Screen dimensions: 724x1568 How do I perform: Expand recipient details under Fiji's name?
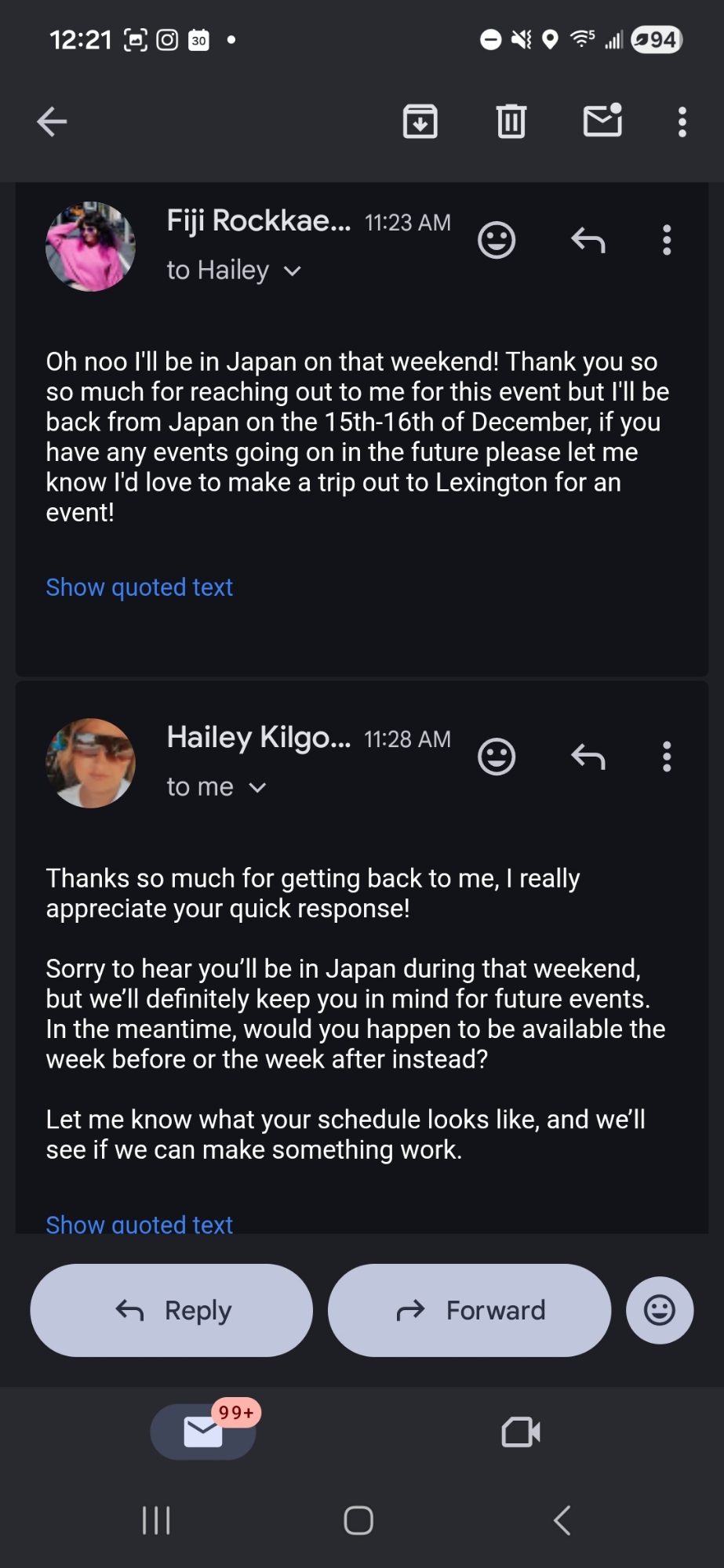coord(292,271)
